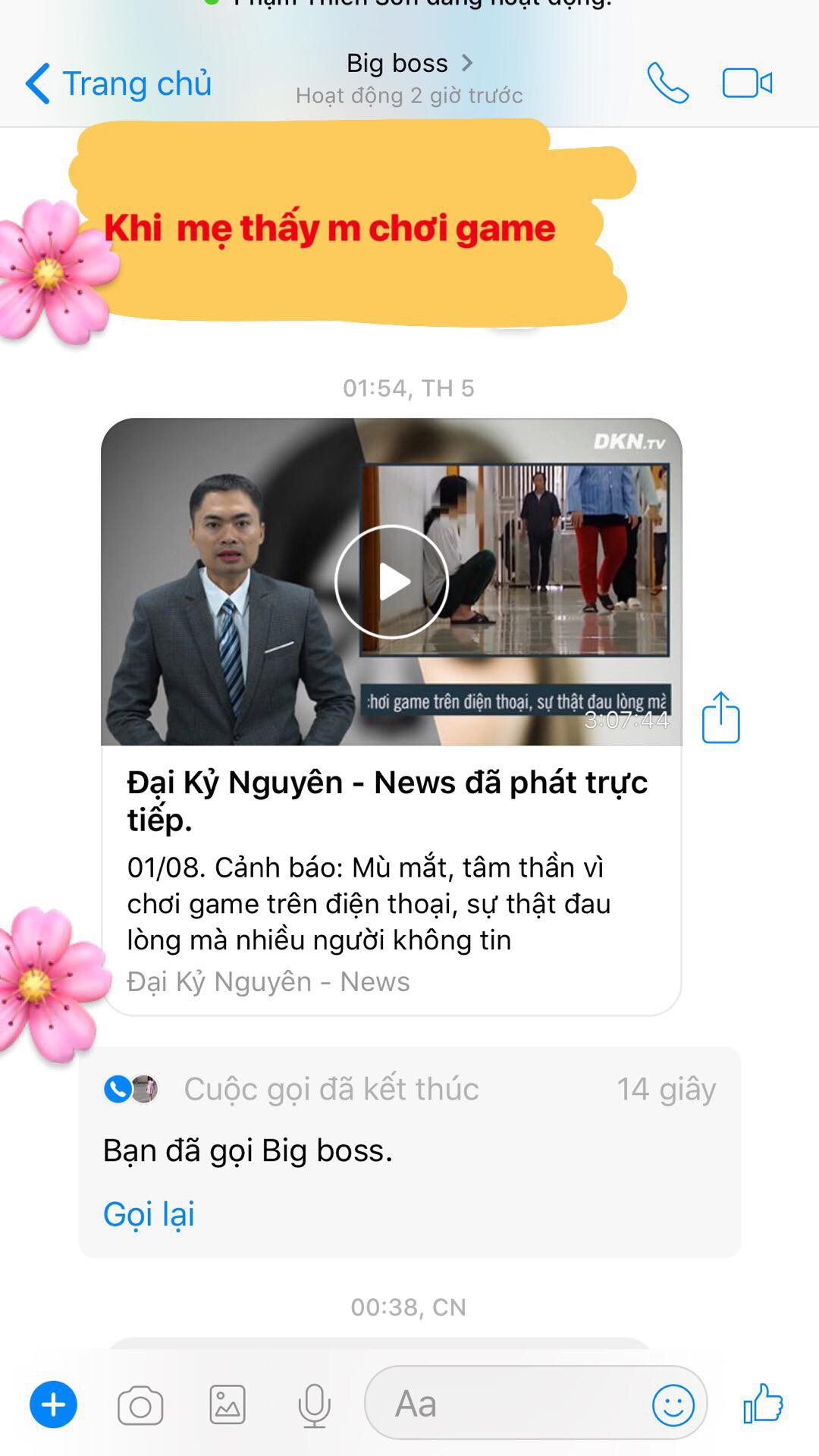Start a voice call with Big boss
The height and width of the screenshot is (1456, 819).
[x=668, y=83]
